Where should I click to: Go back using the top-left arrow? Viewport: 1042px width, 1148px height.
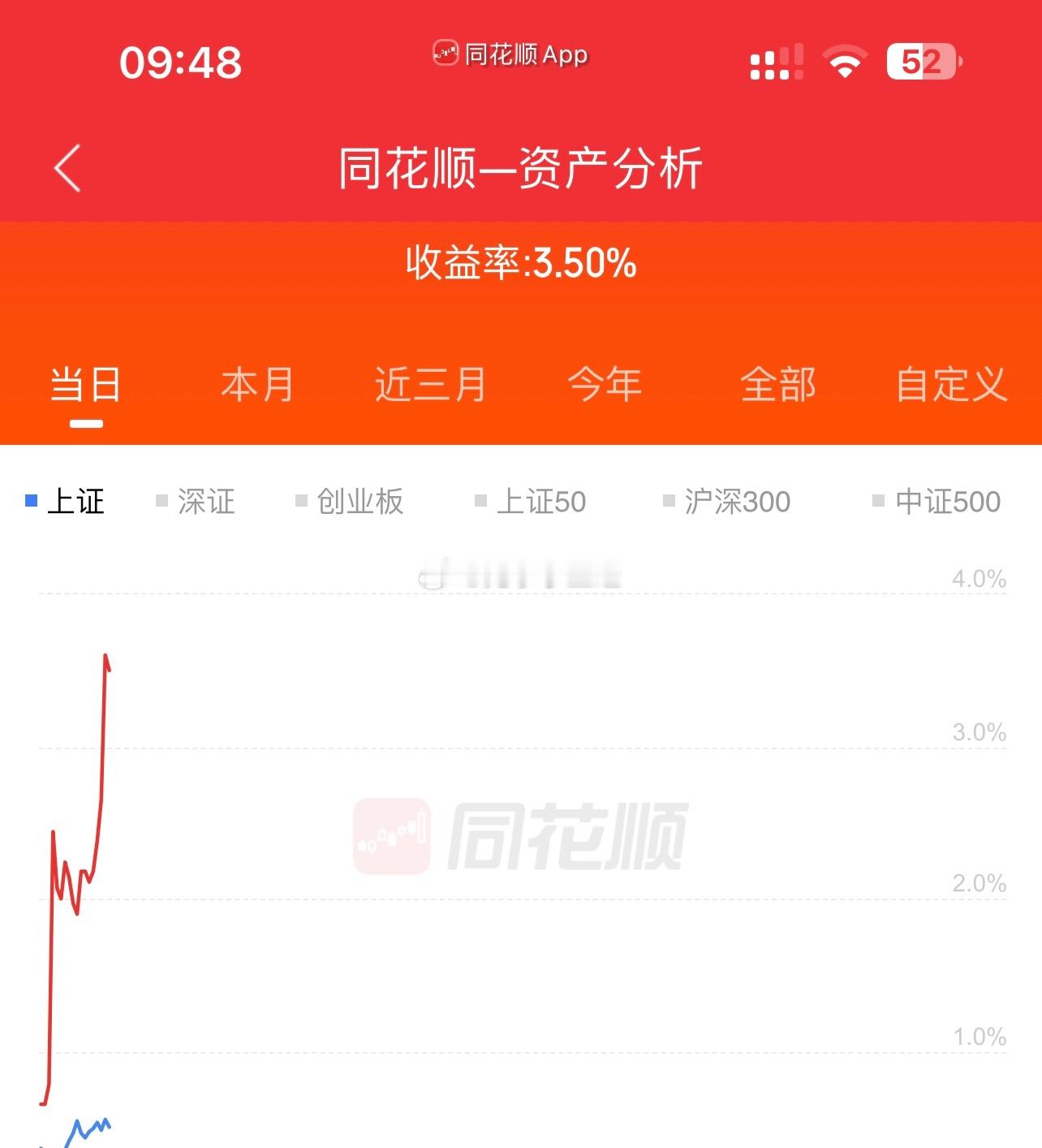(68, 168)
